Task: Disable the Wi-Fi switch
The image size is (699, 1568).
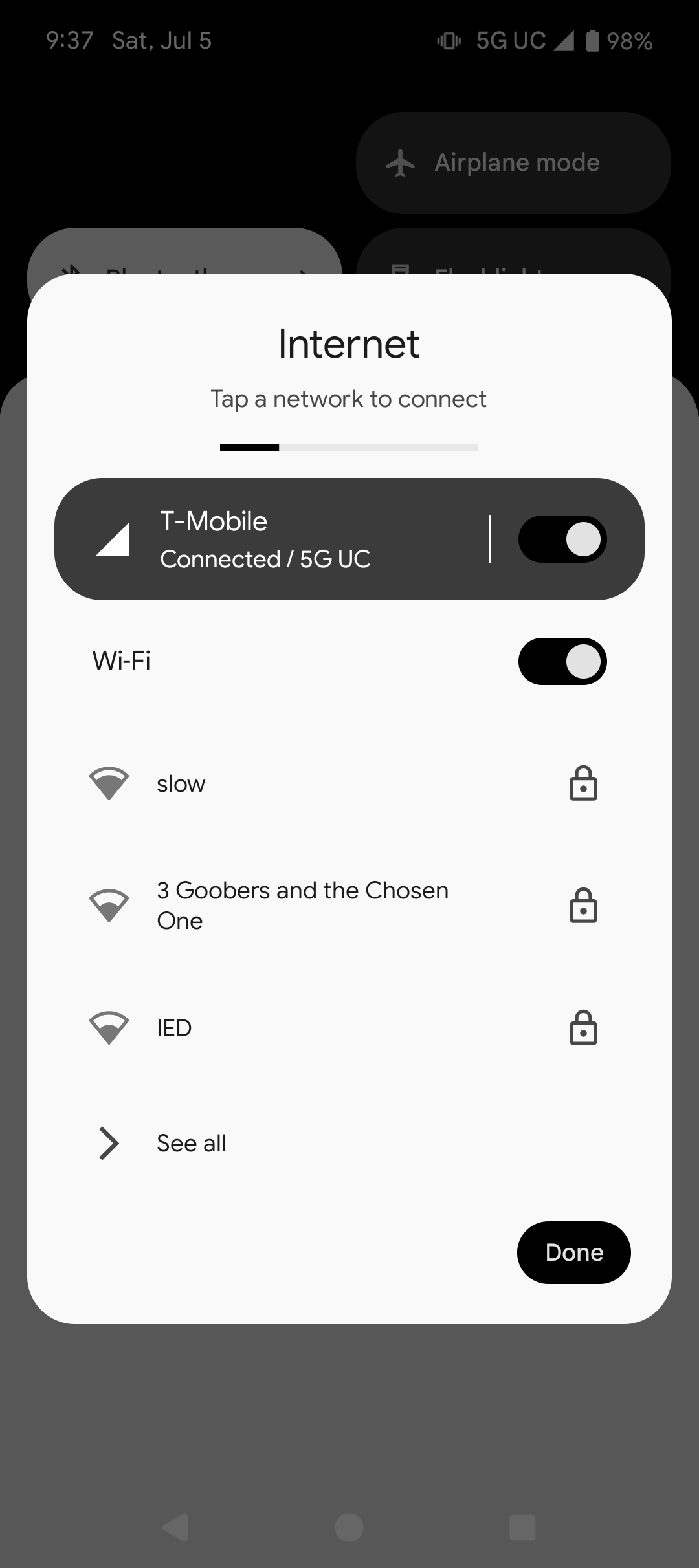Action: 562,661
